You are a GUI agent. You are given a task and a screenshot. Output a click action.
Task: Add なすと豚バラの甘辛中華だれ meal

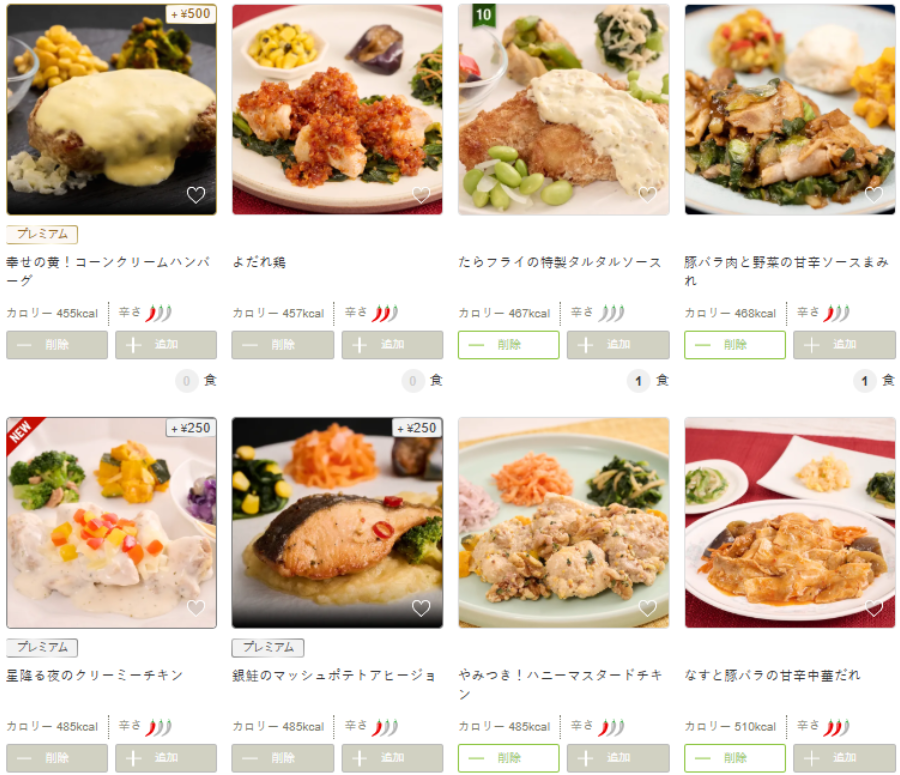click(x=844, y=758)
